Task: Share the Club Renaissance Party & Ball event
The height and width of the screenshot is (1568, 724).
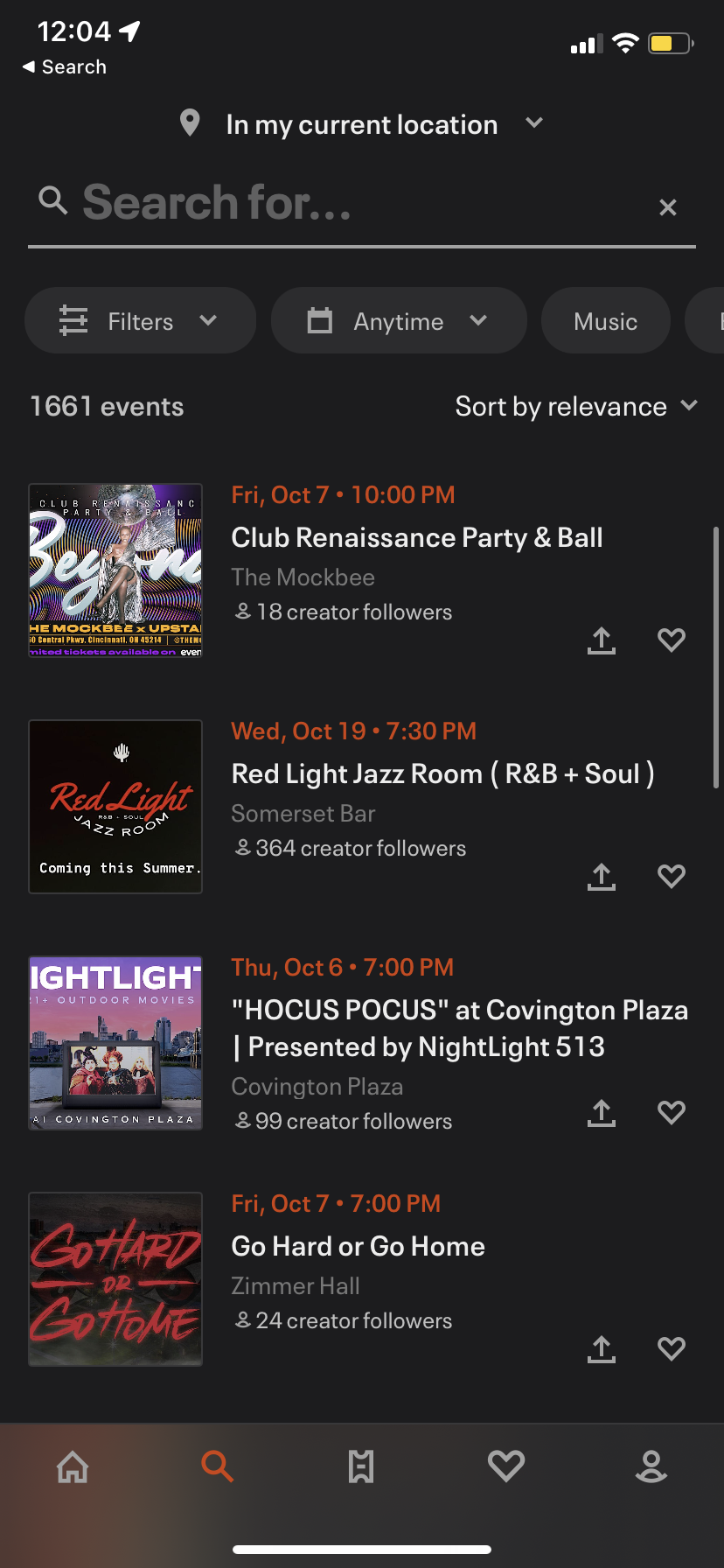Action: coord(602,640)
